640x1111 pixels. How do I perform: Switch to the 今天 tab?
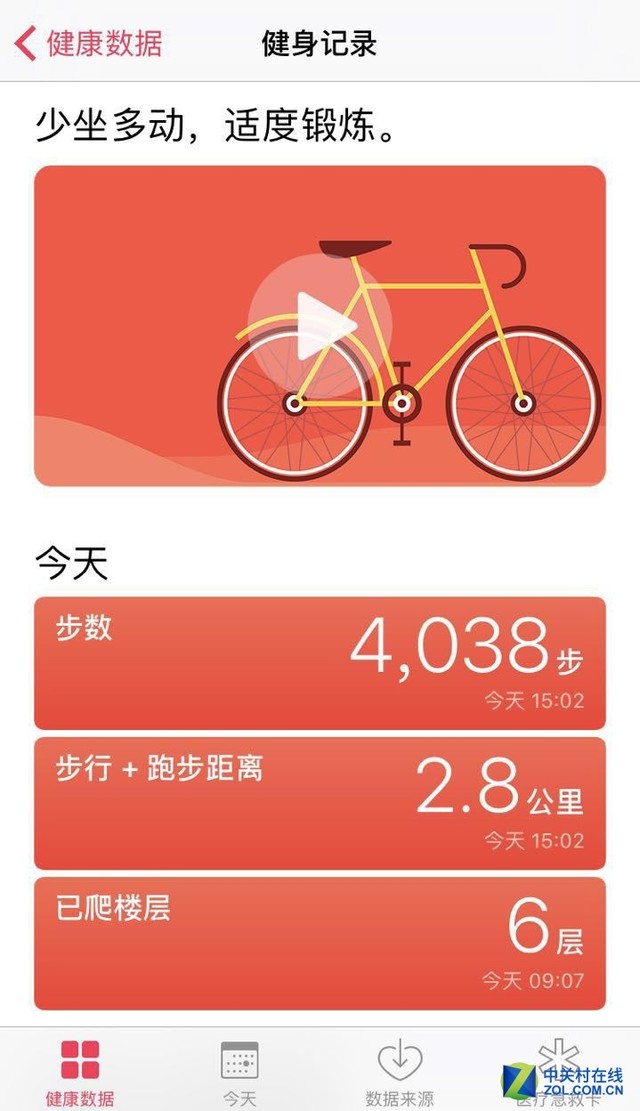(x=240, y=1072)
